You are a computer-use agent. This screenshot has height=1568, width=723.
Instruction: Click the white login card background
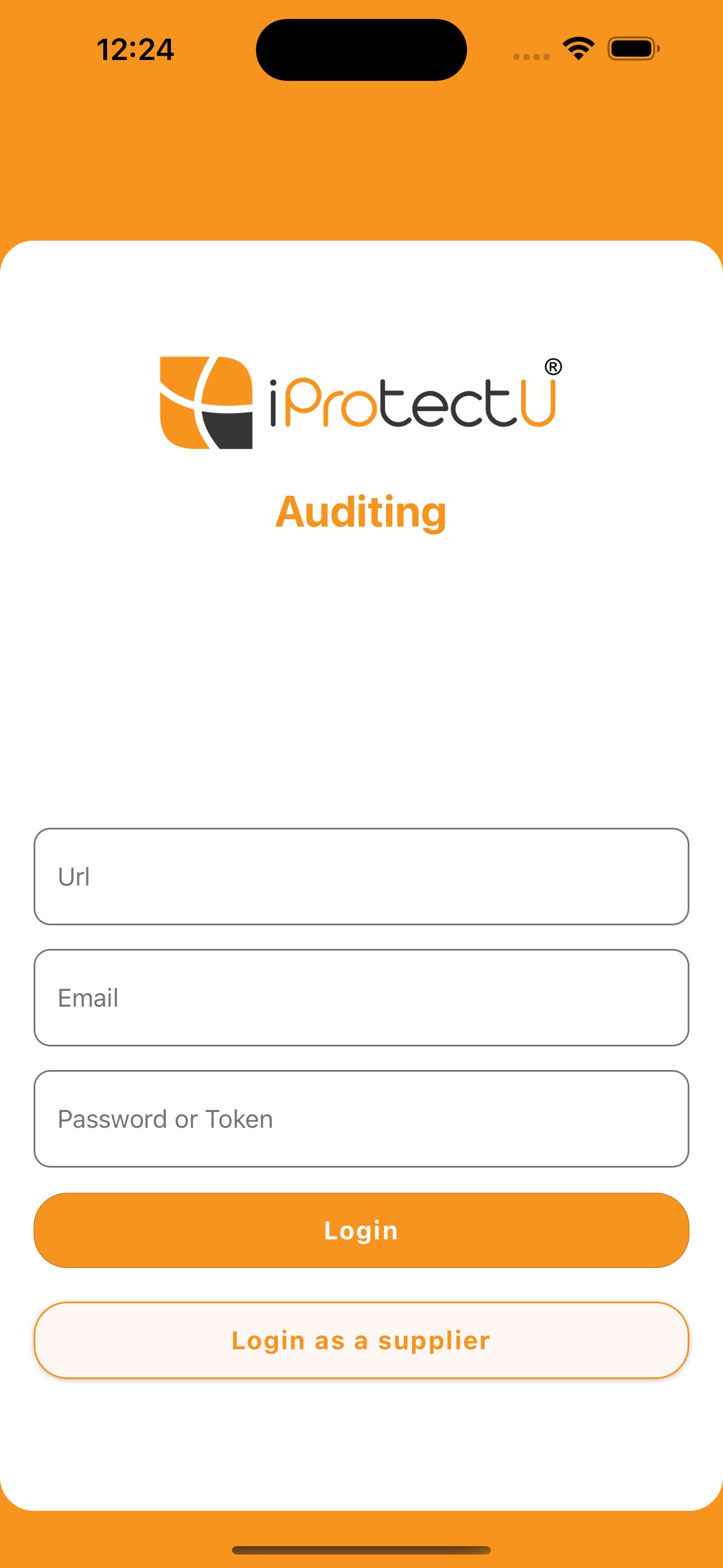[361, 700]
